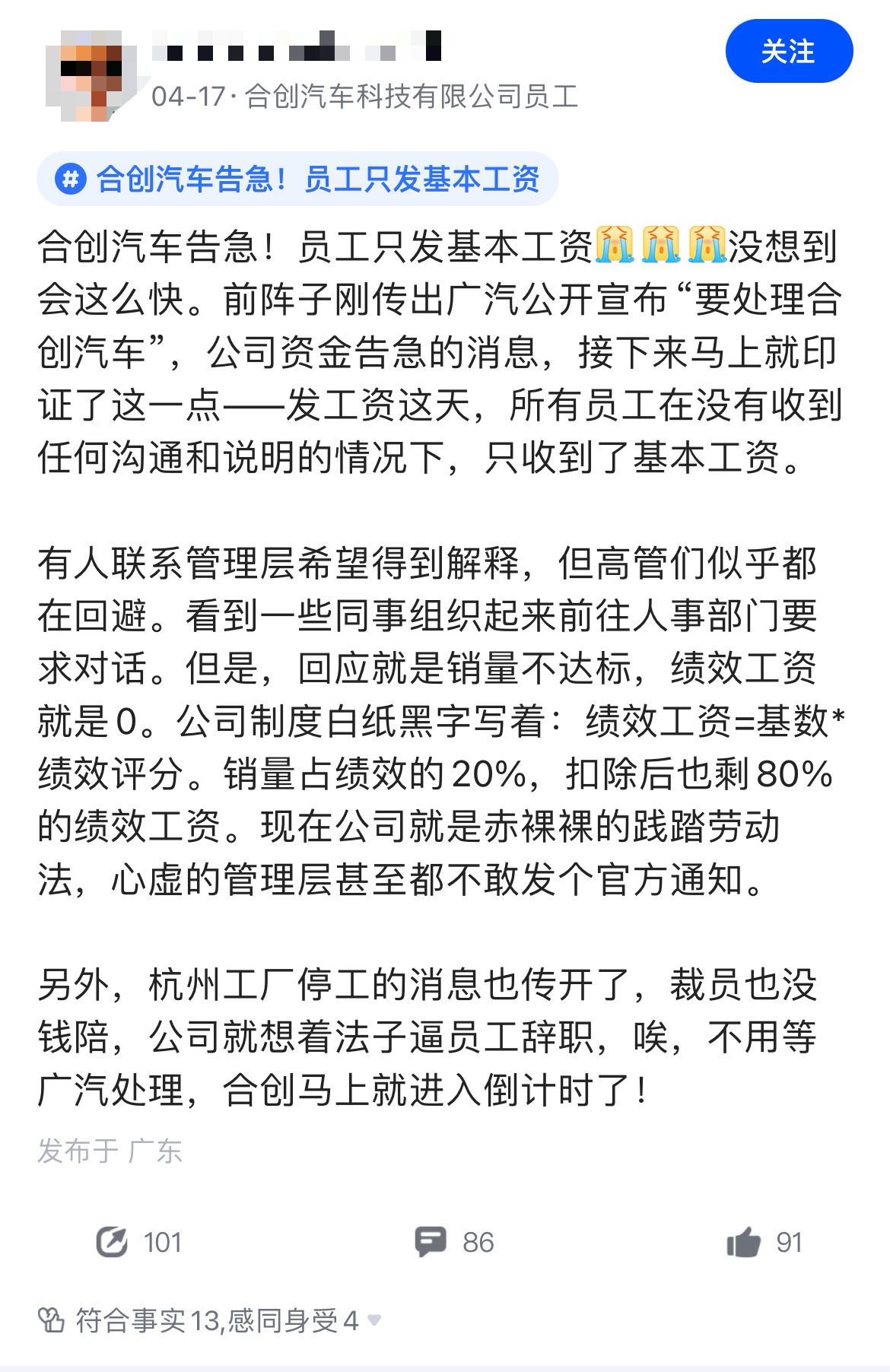Expand the 符合事实 reactions dropdown

pyautogui.click(x=373, y=1320)
